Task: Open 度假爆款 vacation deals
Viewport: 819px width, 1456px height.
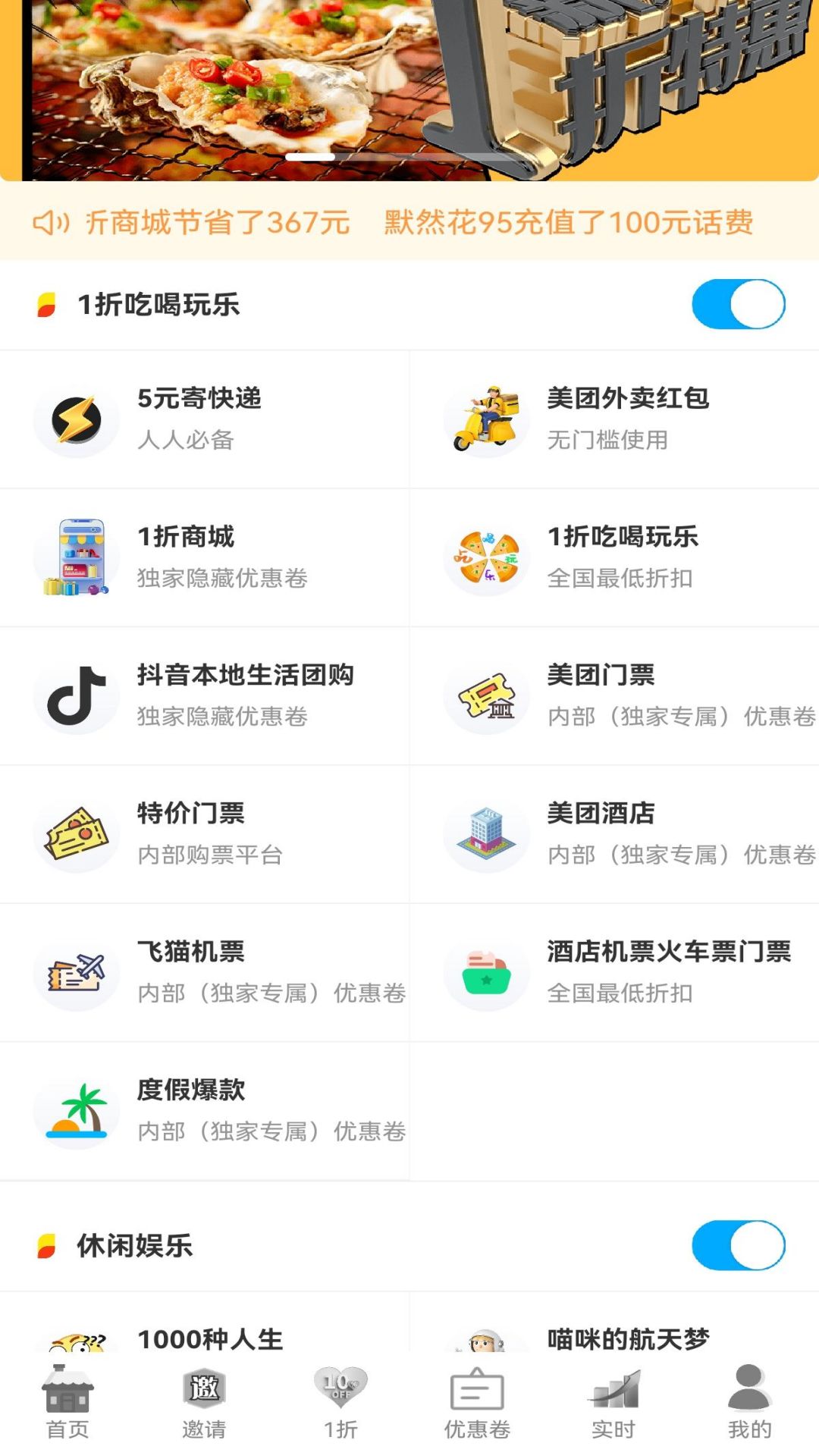Action: tap(205, 1111)
